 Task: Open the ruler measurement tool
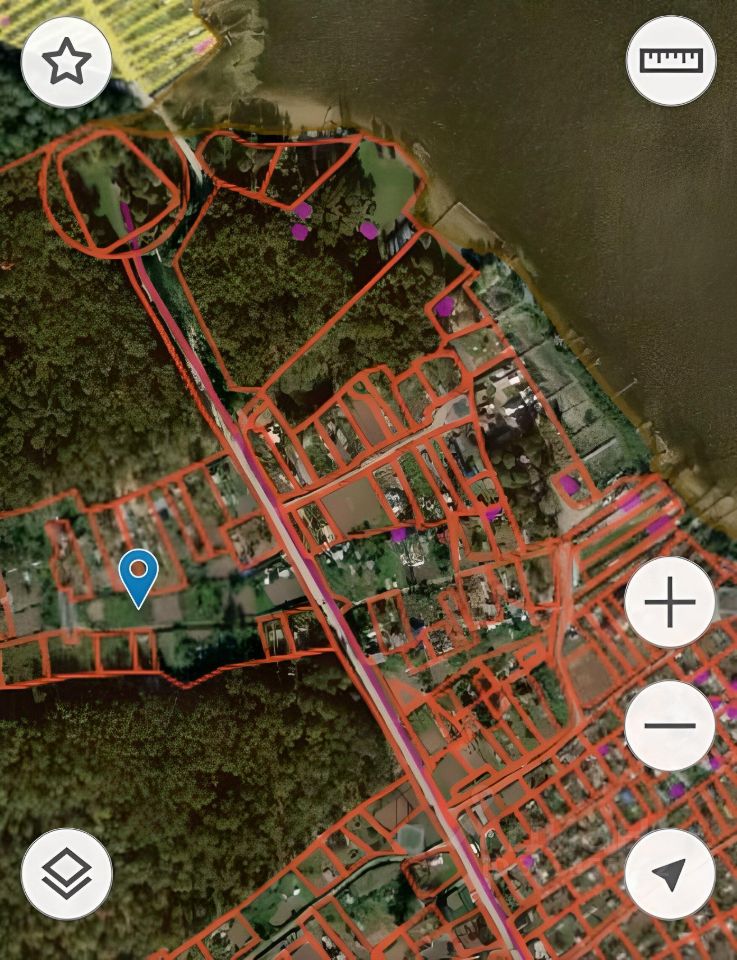(671, 60)
